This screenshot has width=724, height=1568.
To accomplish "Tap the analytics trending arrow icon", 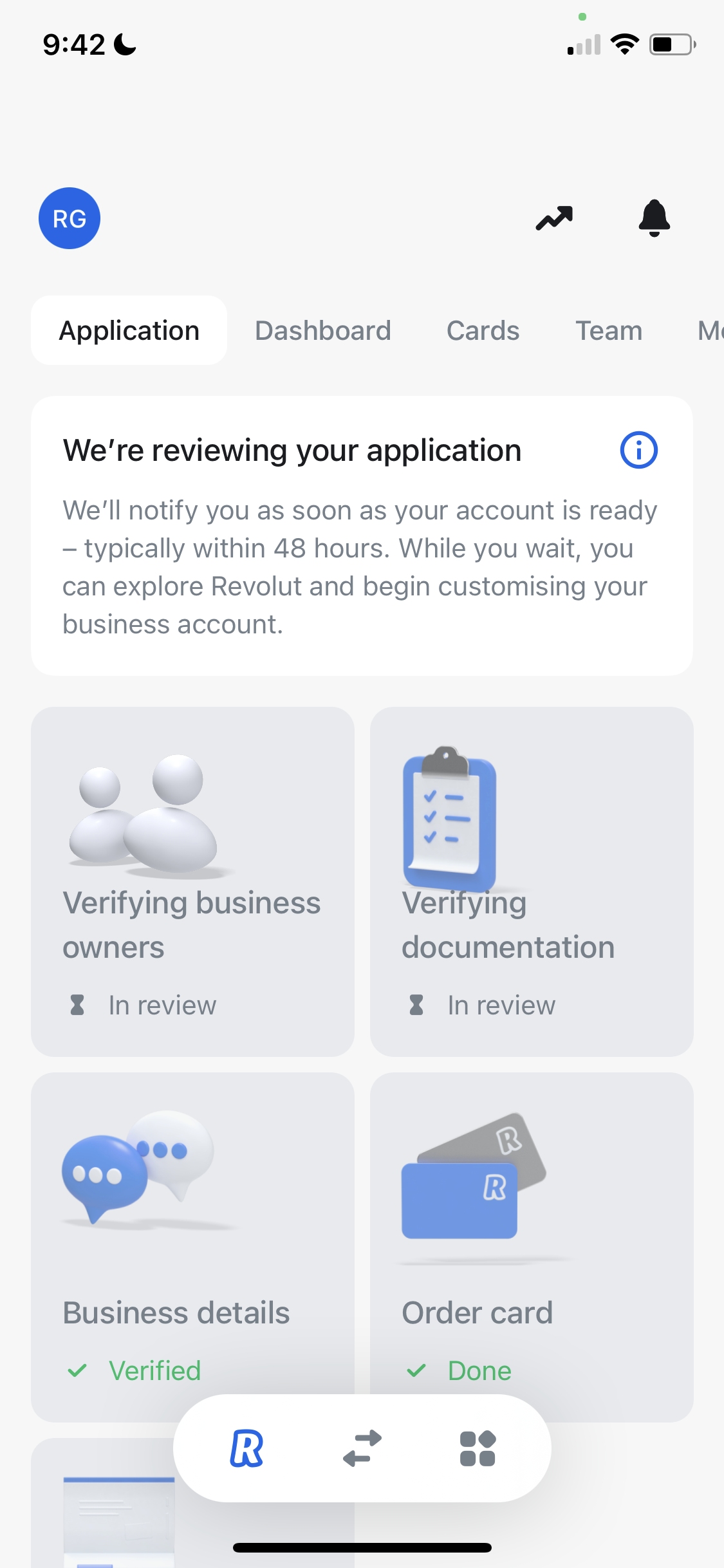I will pyautogui.click(x=553, y=218).
